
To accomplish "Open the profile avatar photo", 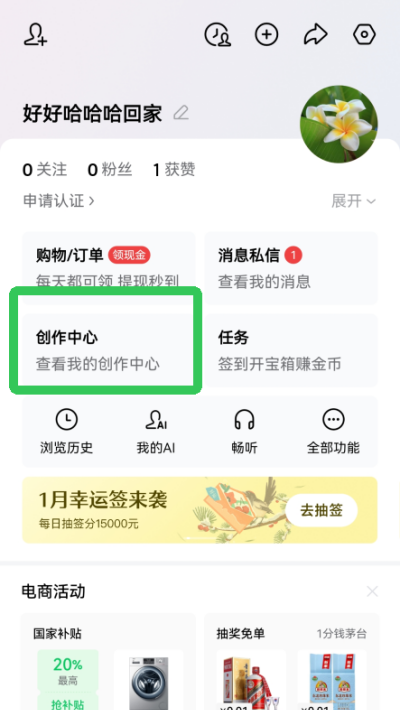I will point(339,125).
